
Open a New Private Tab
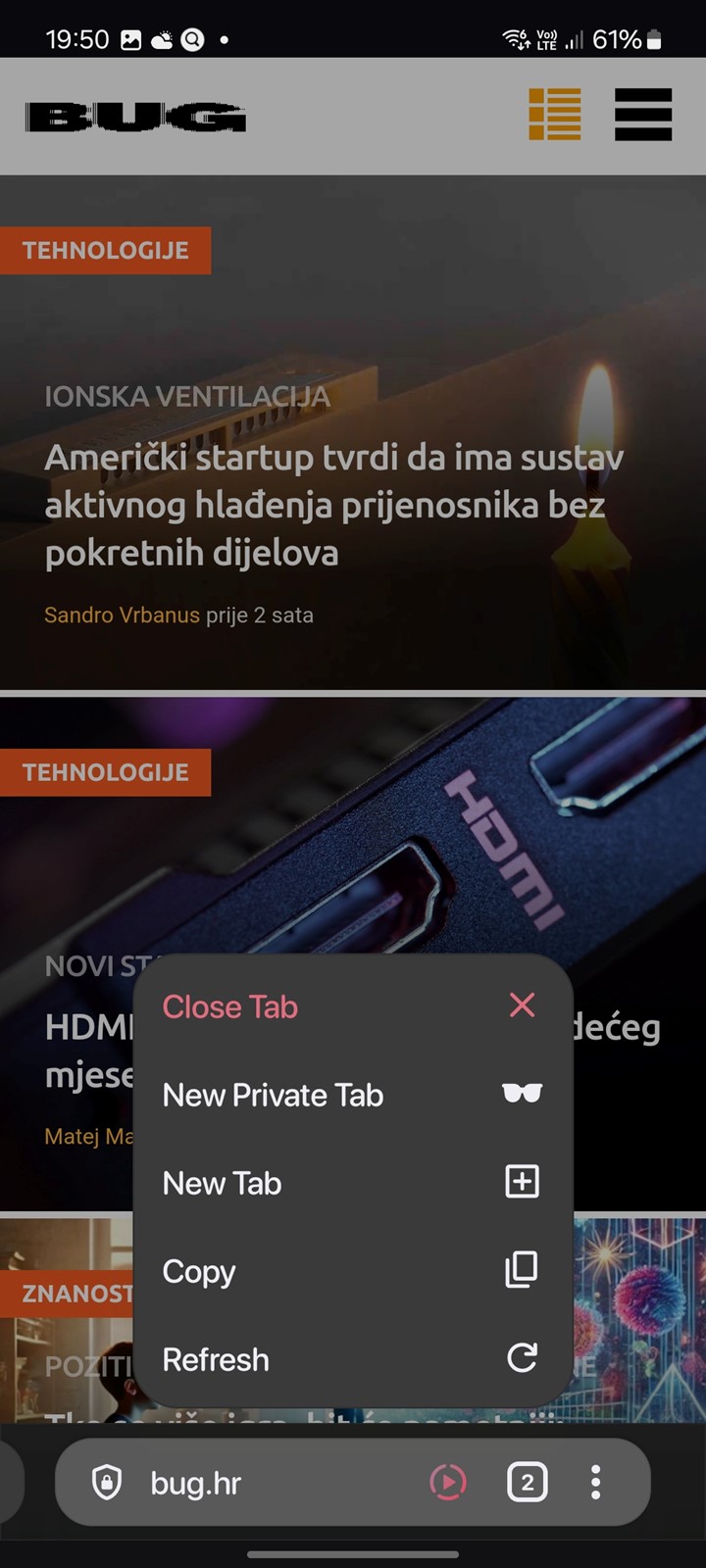tap(352, 1095)
